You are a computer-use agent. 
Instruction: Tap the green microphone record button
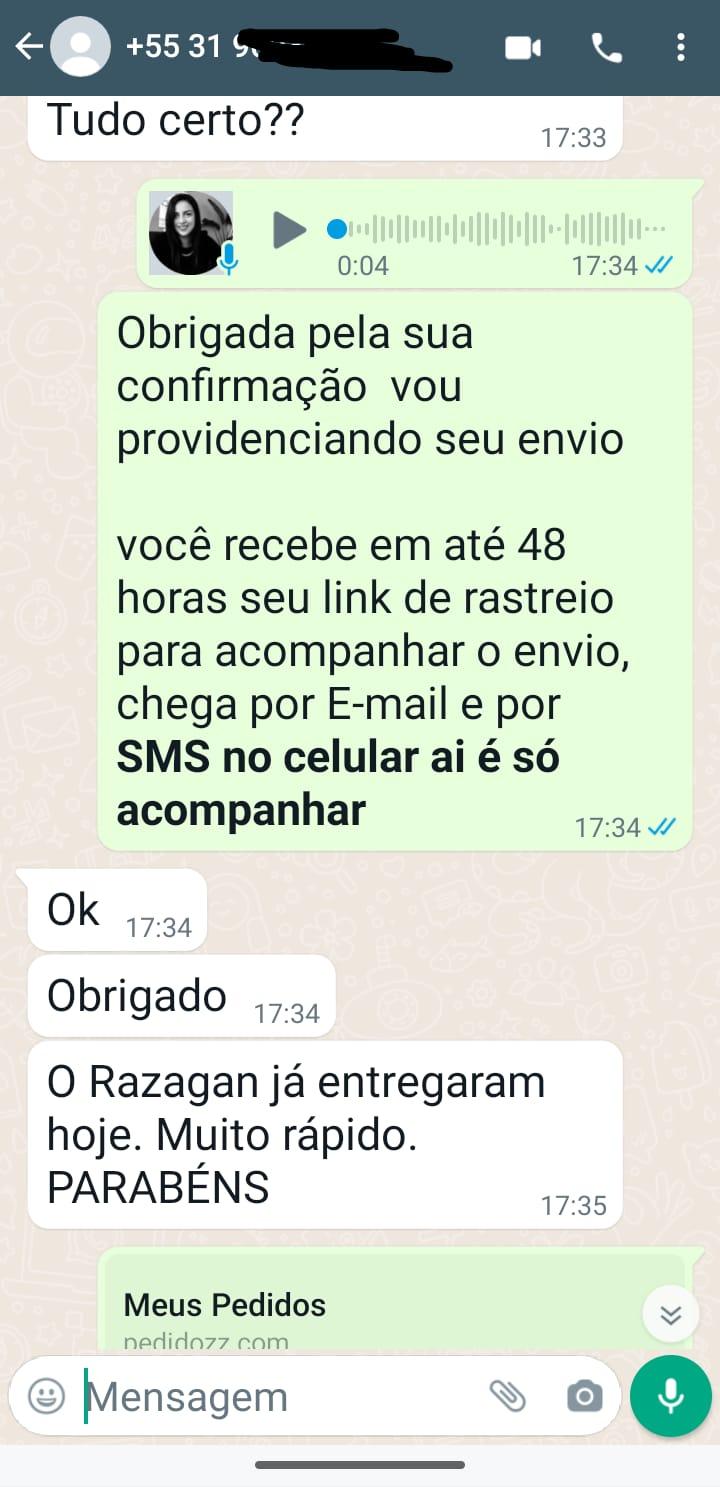coord(670,1396)
